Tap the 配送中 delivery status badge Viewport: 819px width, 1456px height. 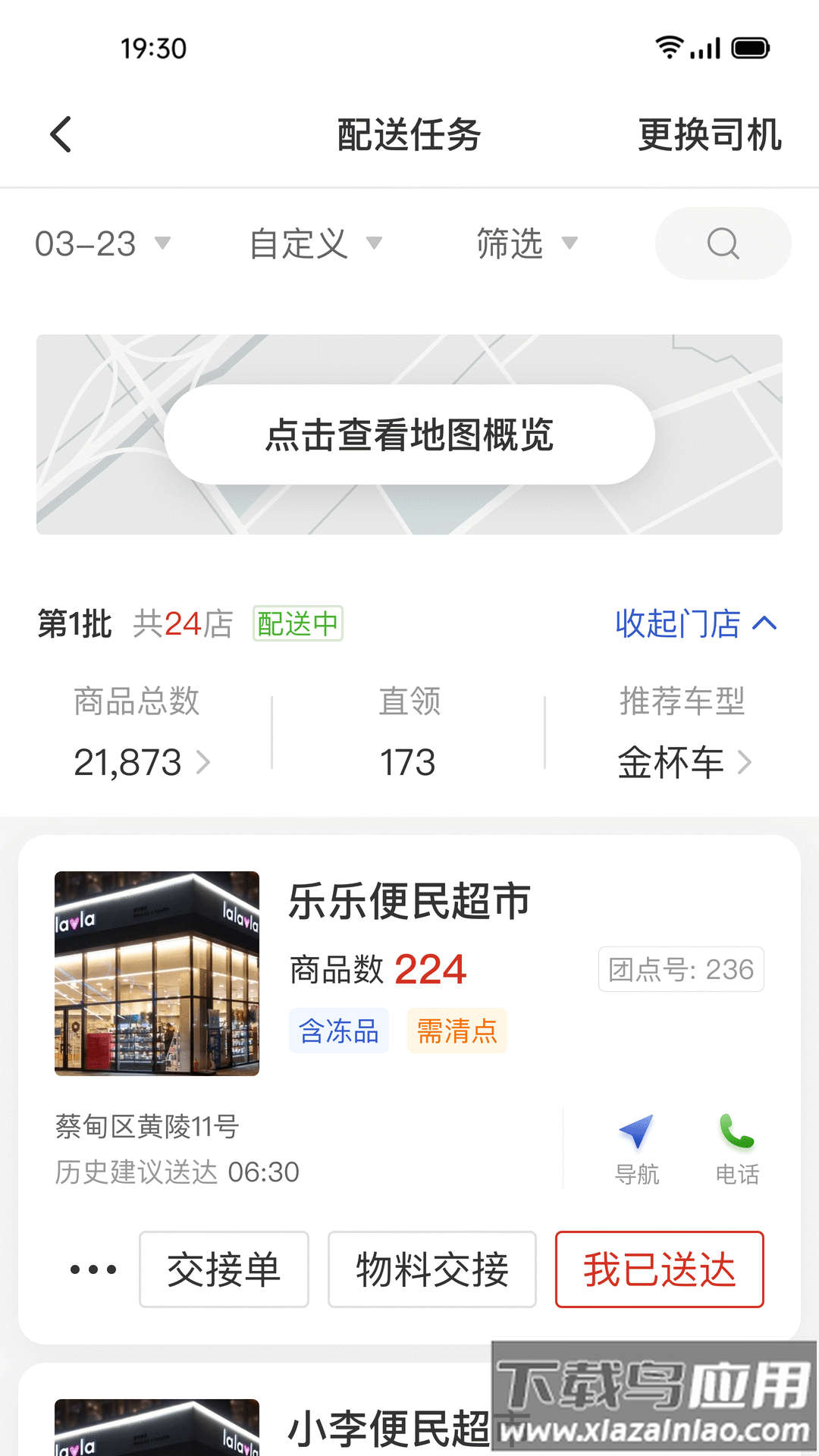(298, 623)
